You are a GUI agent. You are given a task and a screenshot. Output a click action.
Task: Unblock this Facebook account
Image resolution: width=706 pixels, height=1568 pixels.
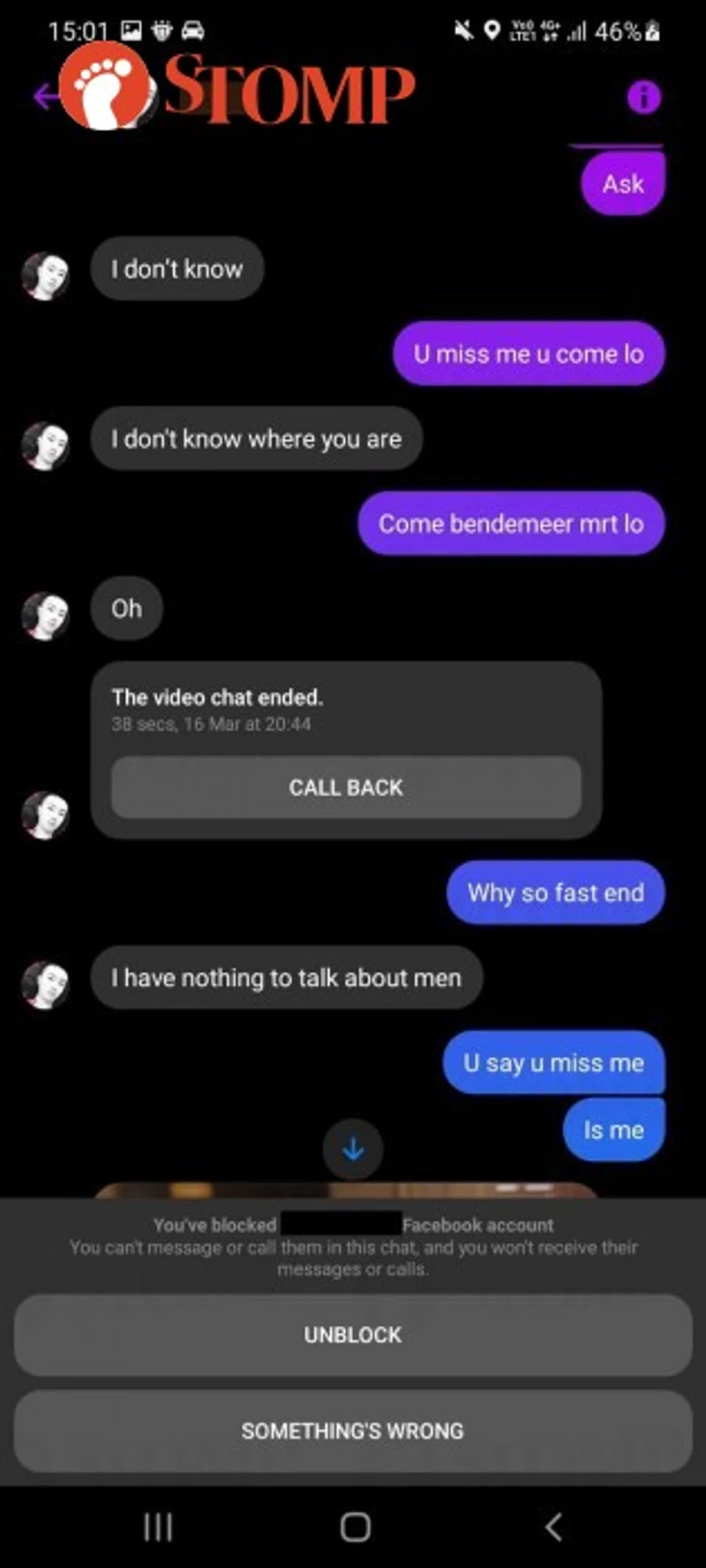coord(353,1335)
